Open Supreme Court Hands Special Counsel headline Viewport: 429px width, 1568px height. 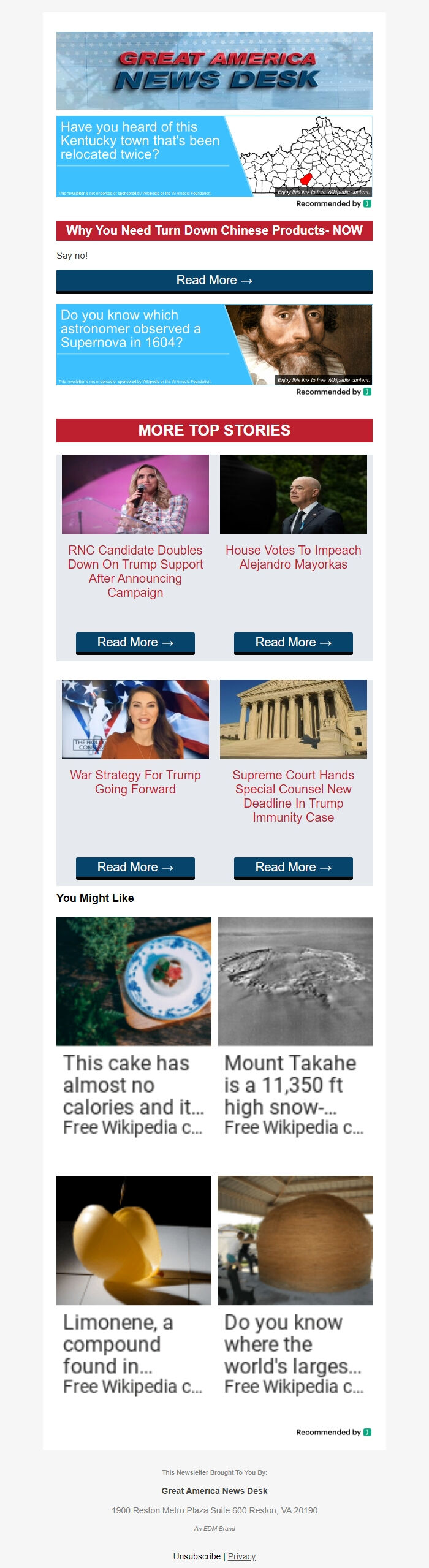[293, 796]
